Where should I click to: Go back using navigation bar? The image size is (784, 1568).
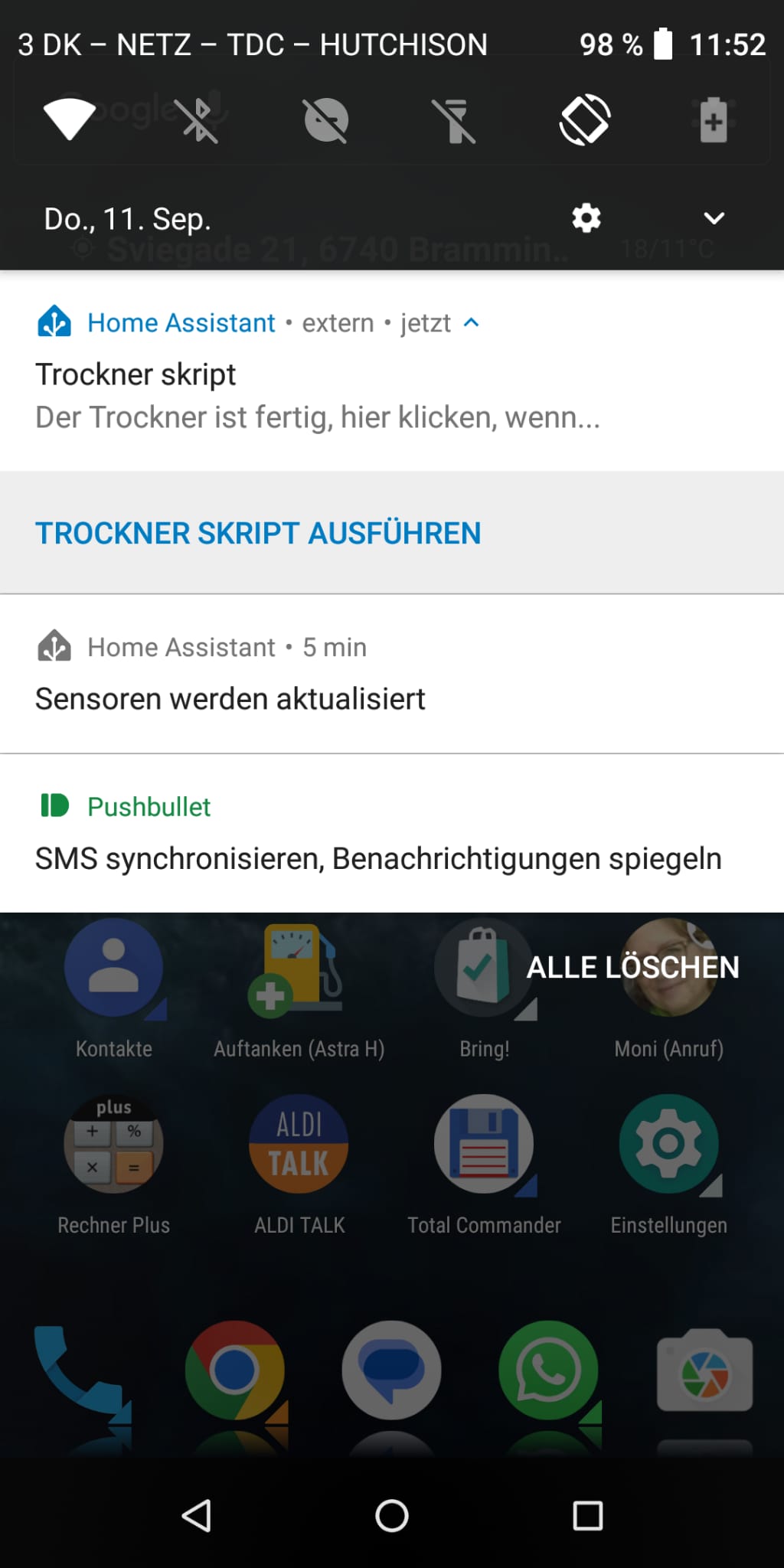click(196, 1515)
